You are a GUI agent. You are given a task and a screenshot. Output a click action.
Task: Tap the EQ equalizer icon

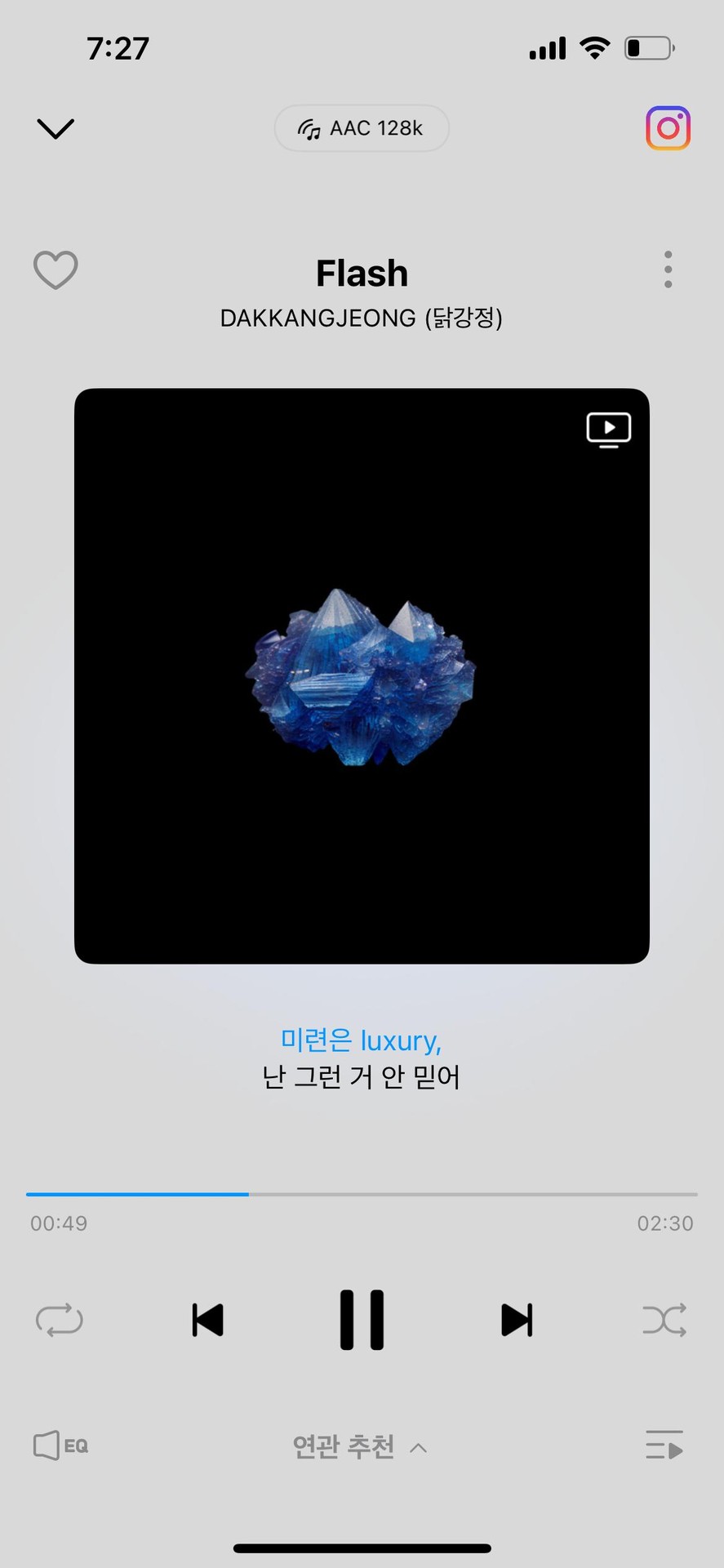[58, 1445]
